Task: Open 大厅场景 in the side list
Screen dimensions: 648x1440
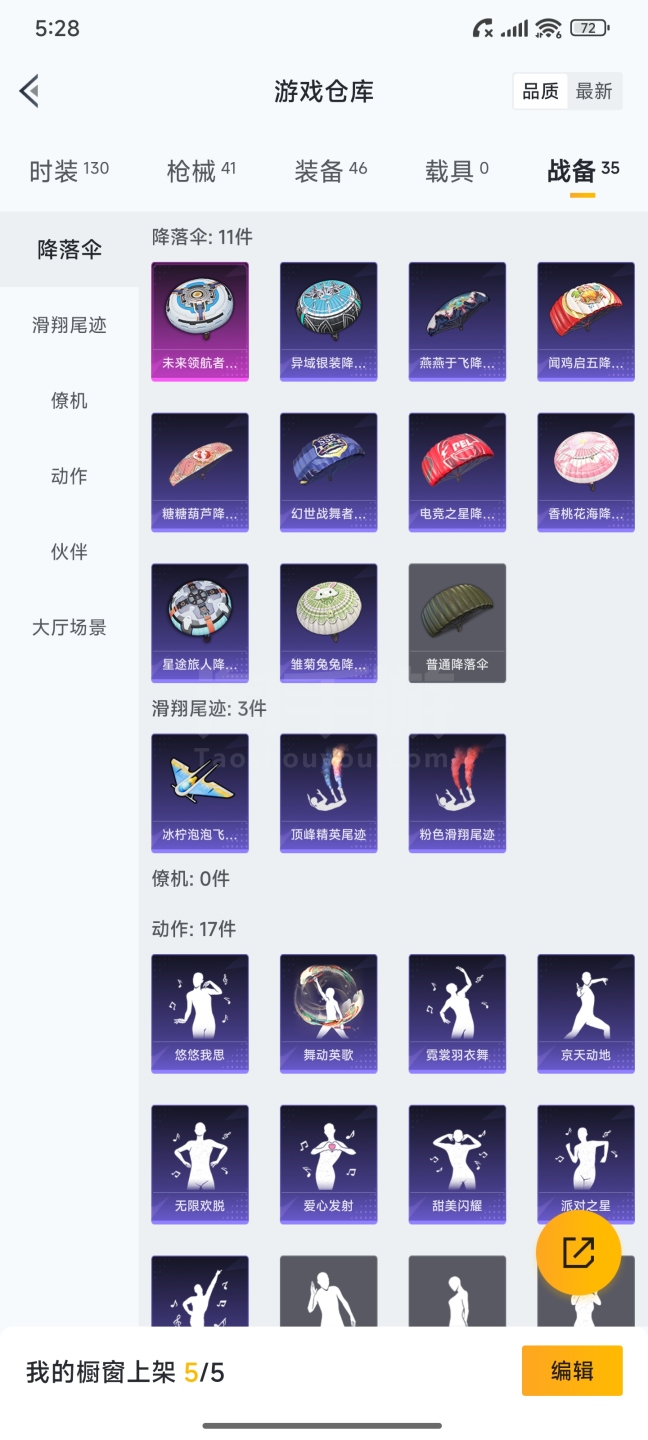Action: (x=69, y=628)
